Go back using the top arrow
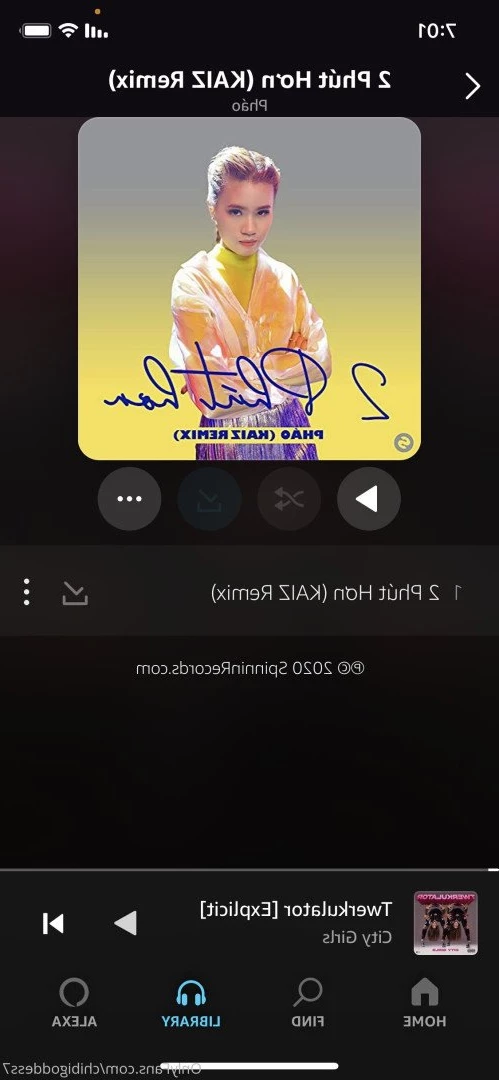 point(472,86)
